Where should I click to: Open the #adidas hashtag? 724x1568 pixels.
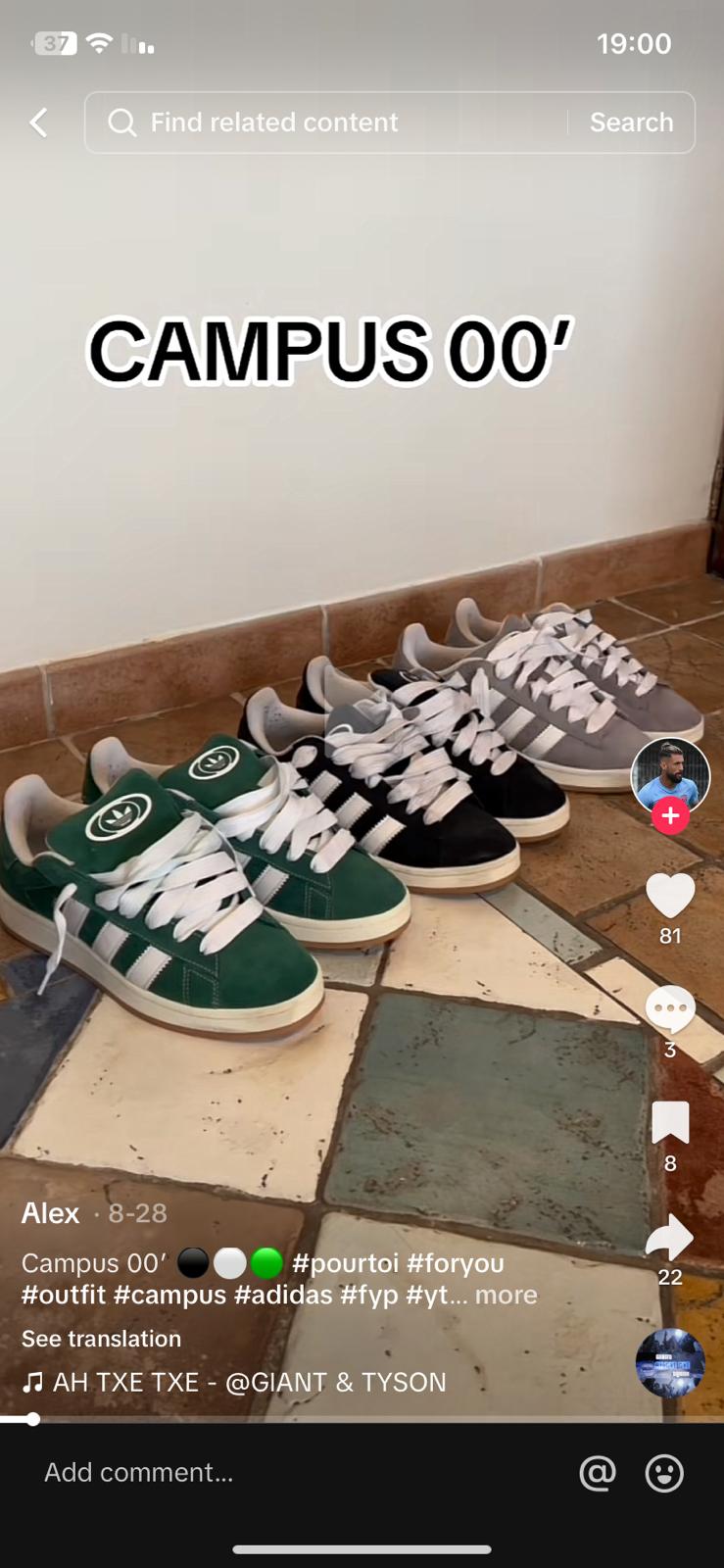click(283, 1295)
